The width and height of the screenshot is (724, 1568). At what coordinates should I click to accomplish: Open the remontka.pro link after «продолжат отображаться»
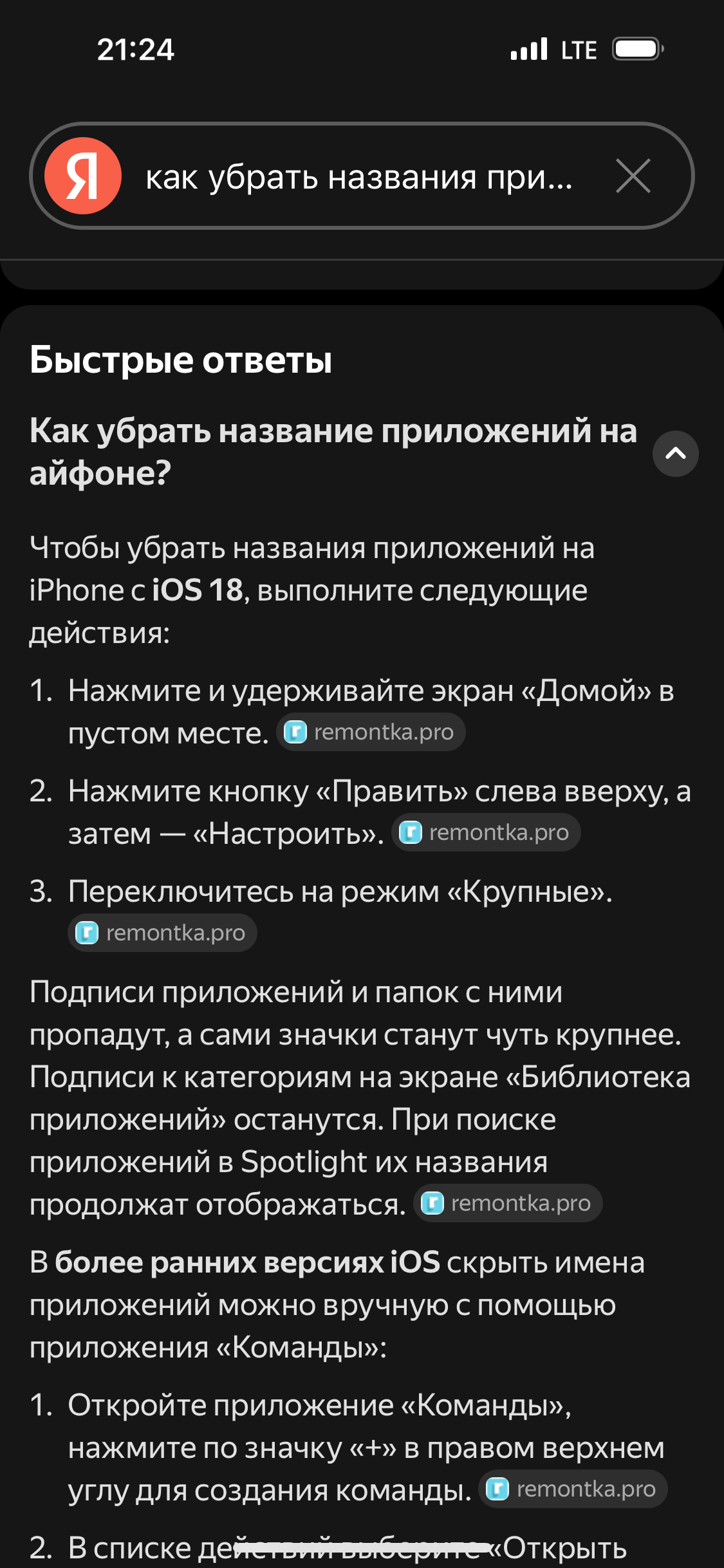508,1203
